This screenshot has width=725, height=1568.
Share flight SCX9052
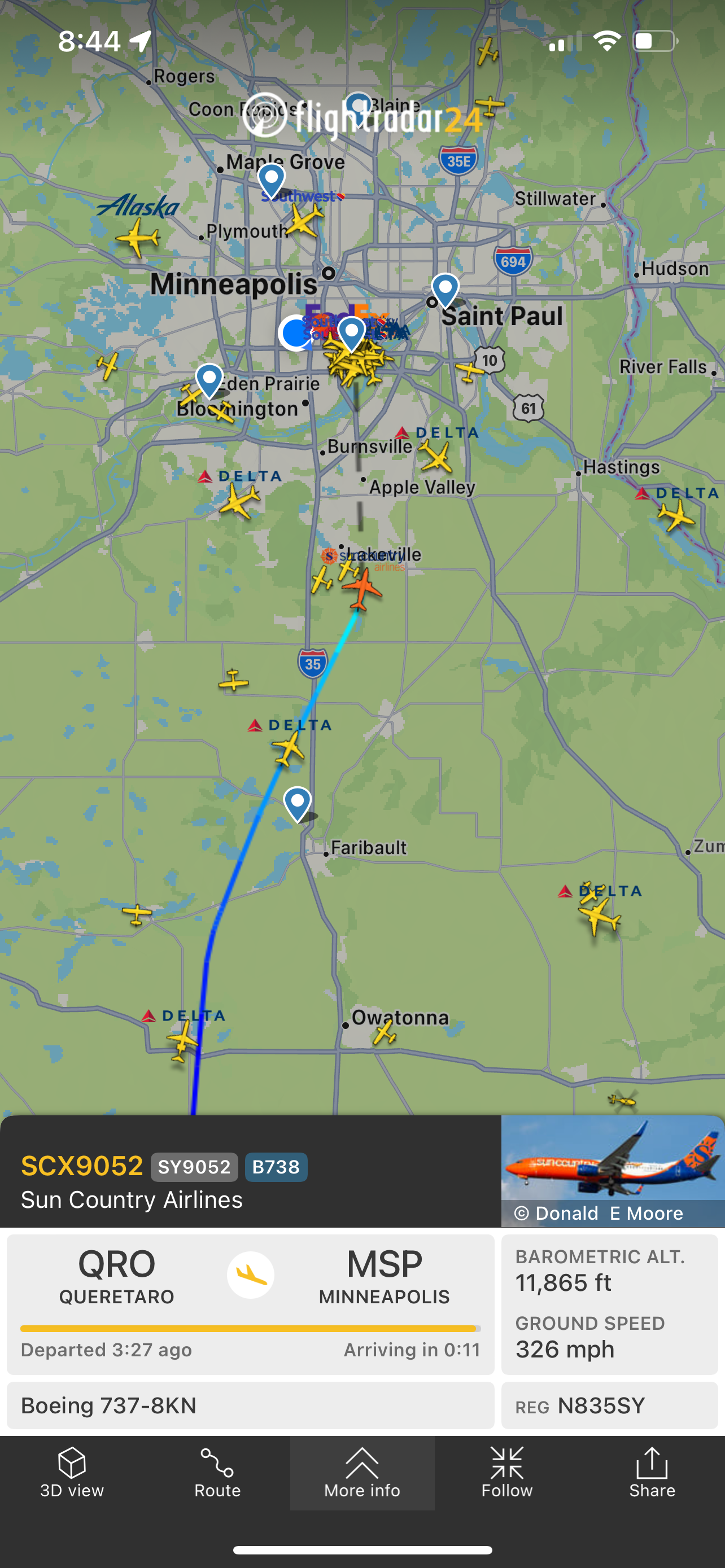coord(652,1472)
